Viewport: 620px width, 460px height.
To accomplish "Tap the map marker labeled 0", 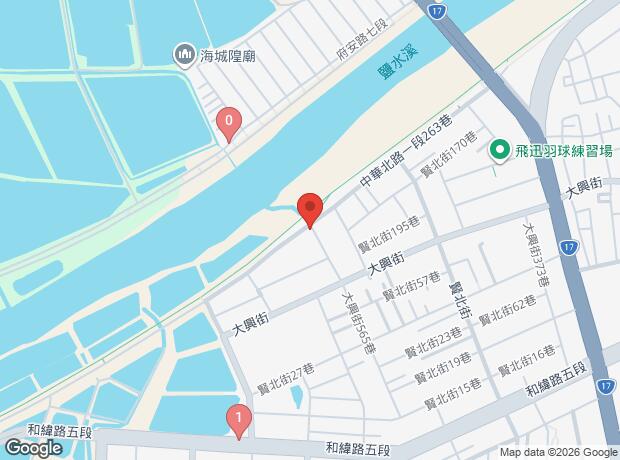I will pyautogui.click(x=229, y=125).
